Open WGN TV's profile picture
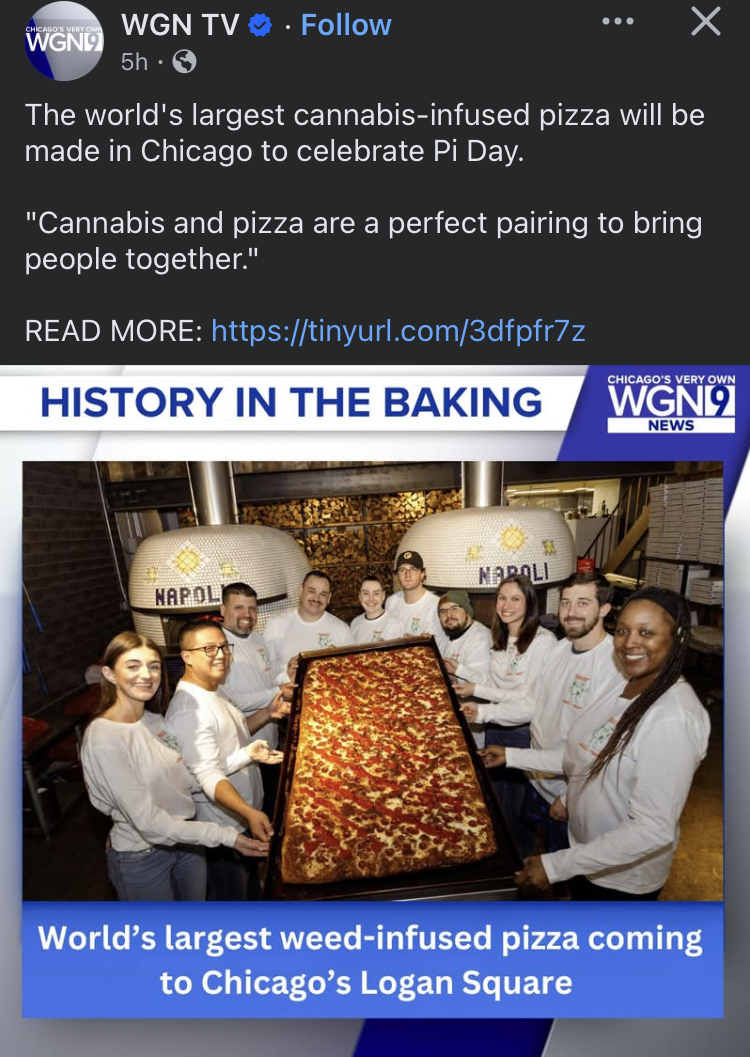The width and height of the screenshot is (750, 1057). click(x=64, y=42)
